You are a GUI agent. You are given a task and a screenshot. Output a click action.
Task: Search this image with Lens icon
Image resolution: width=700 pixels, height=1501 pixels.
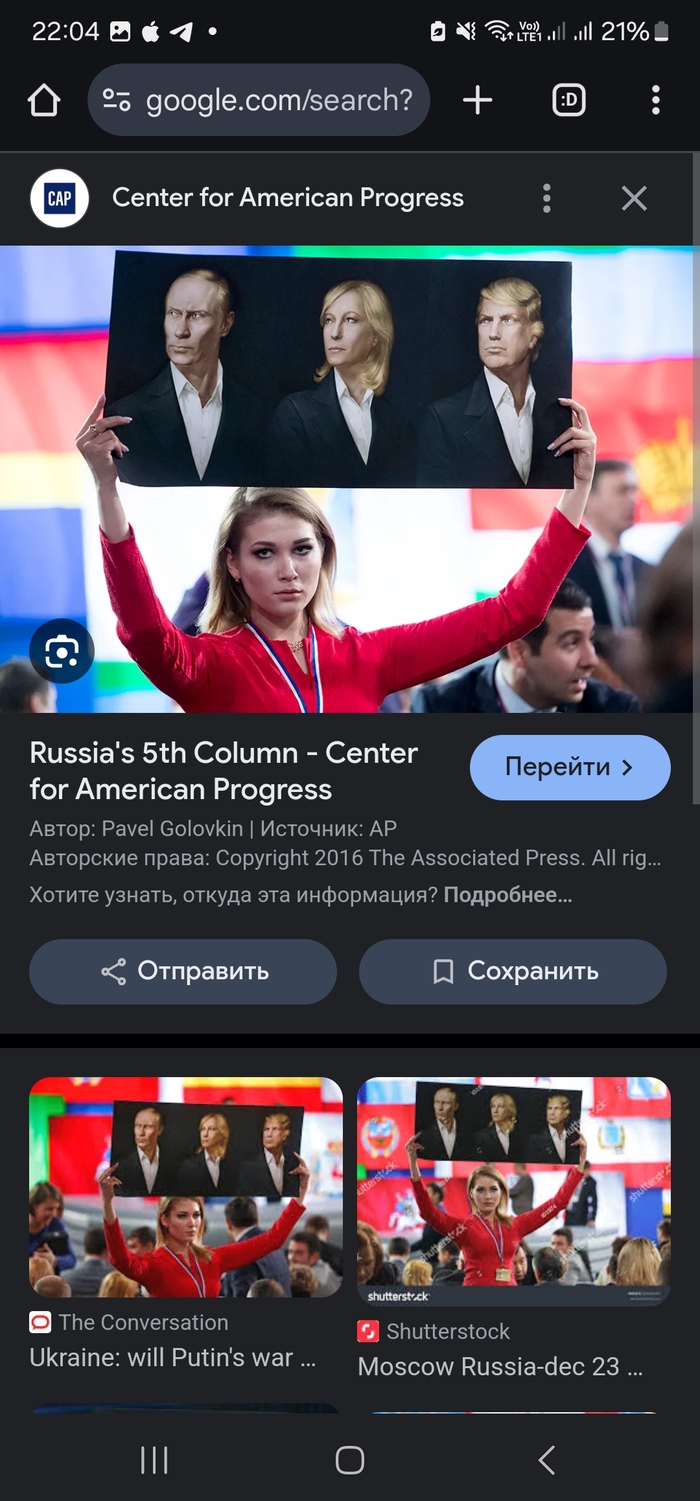tap(61, 652)
